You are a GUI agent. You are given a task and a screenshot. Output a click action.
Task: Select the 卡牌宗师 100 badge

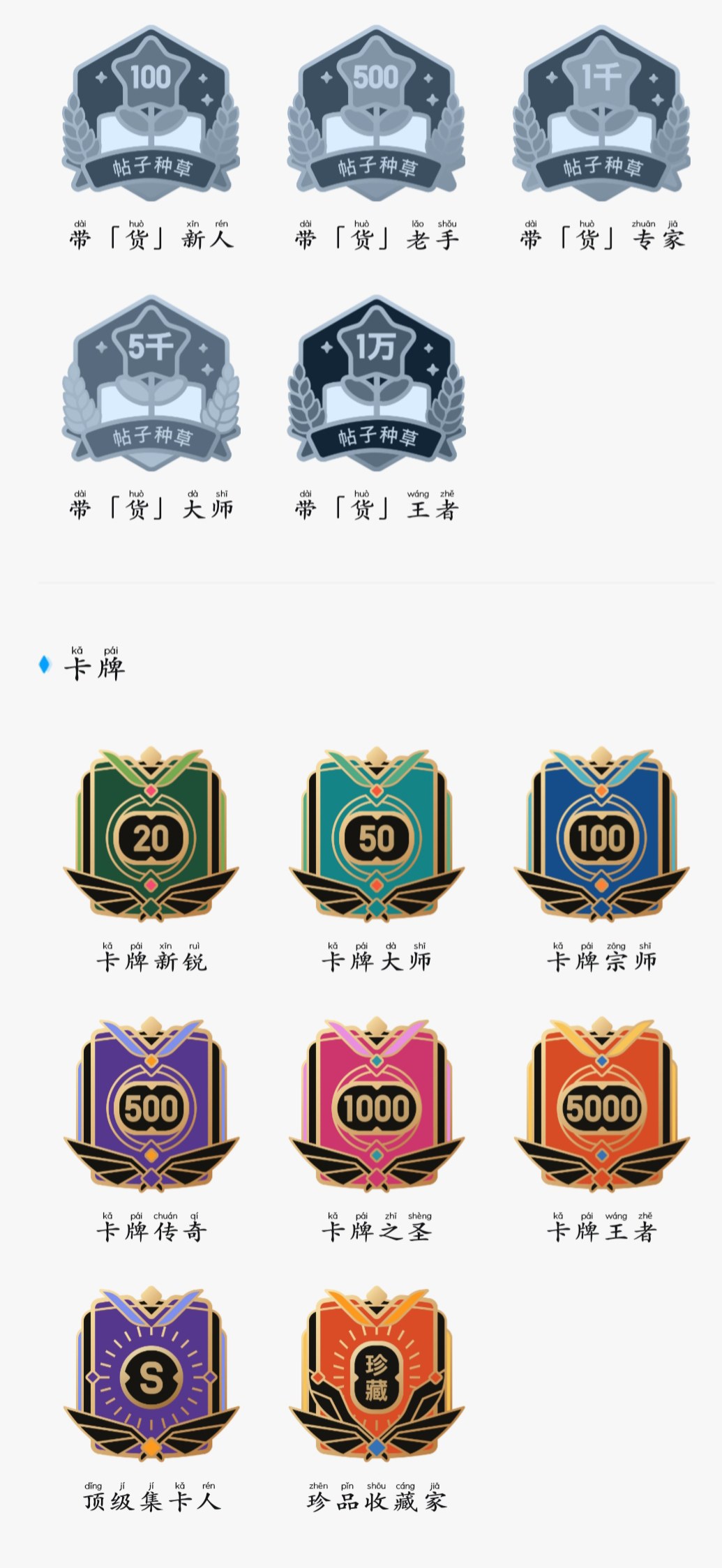(x=601, y=834)
